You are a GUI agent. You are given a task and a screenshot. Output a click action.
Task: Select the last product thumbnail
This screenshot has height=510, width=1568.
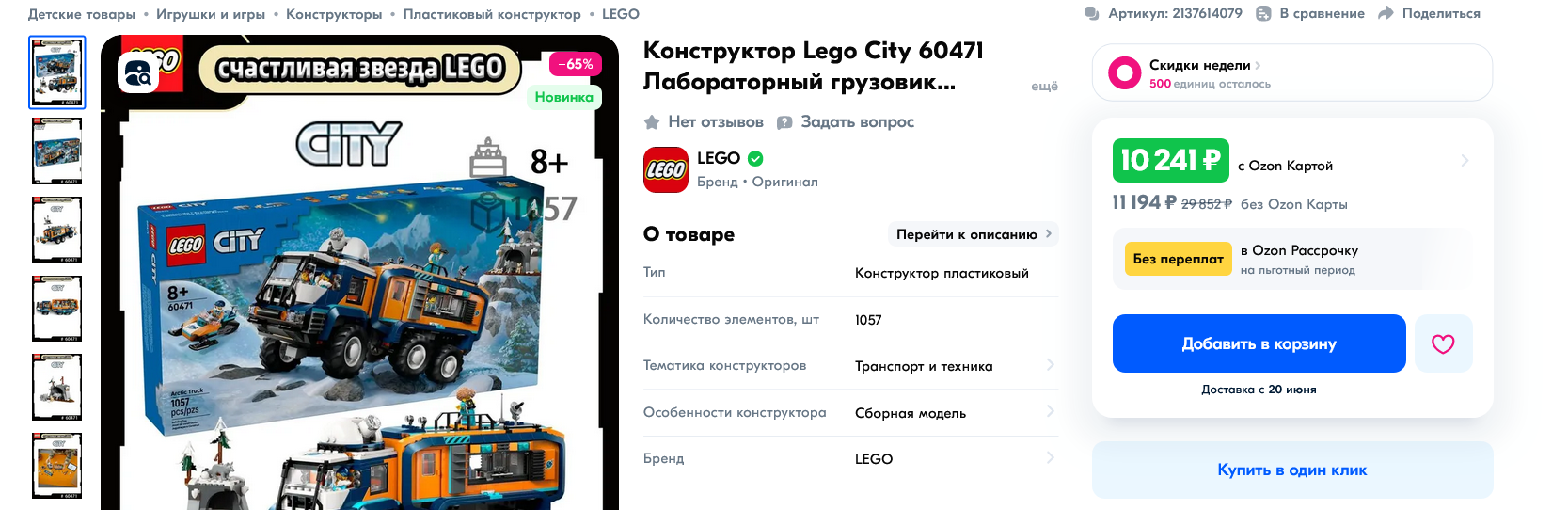point(57,466)
